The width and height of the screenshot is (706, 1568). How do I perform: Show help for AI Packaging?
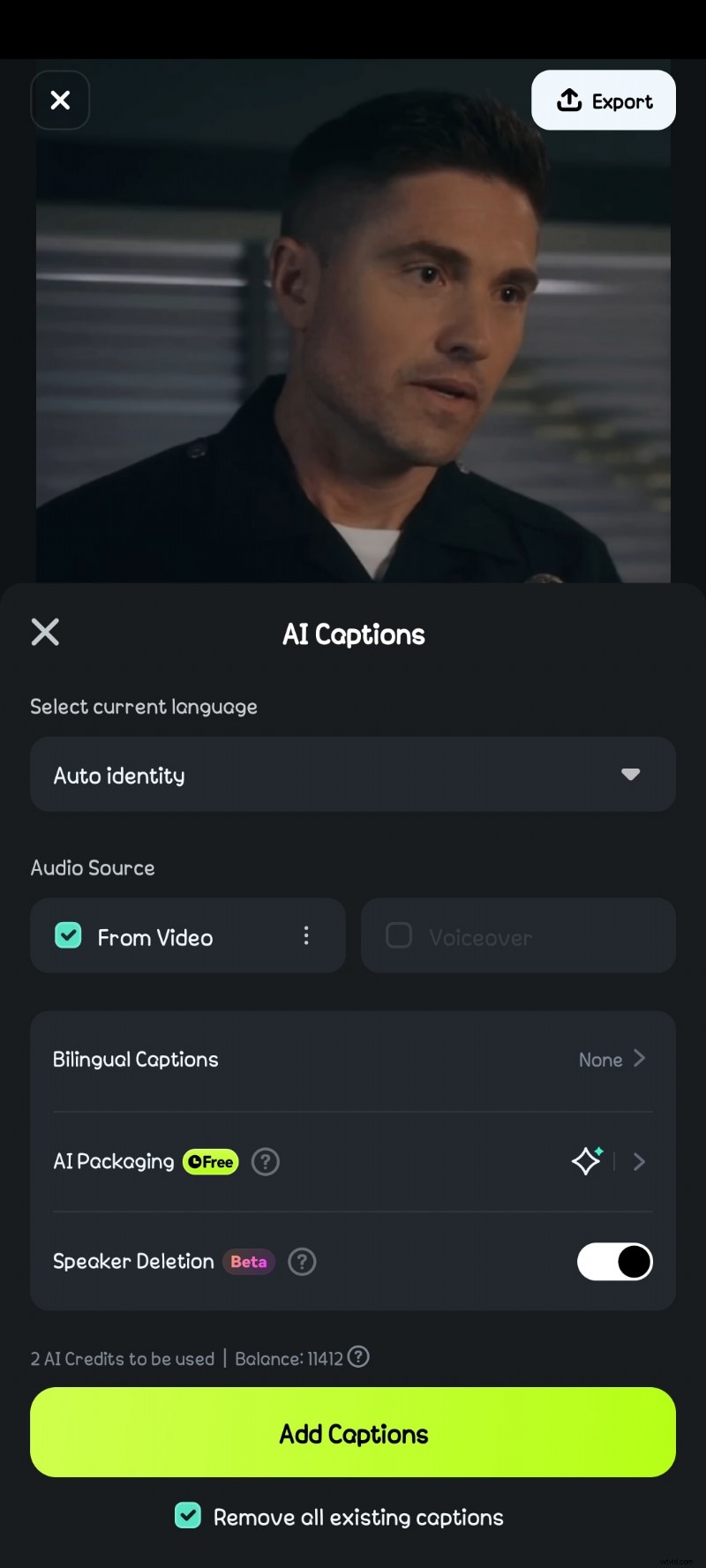coord(266,1162)
